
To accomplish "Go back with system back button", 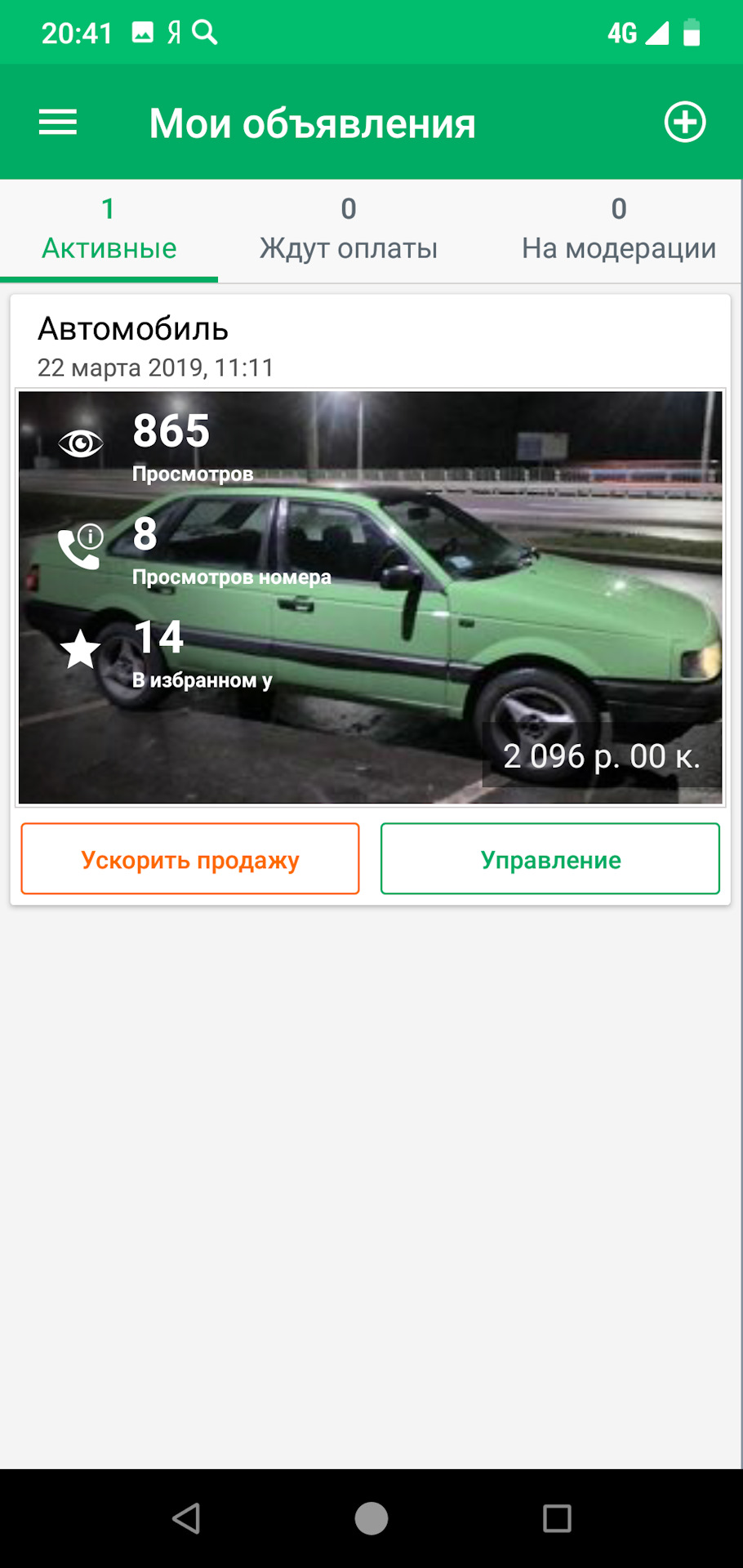I will click(x=186, y=1518).
